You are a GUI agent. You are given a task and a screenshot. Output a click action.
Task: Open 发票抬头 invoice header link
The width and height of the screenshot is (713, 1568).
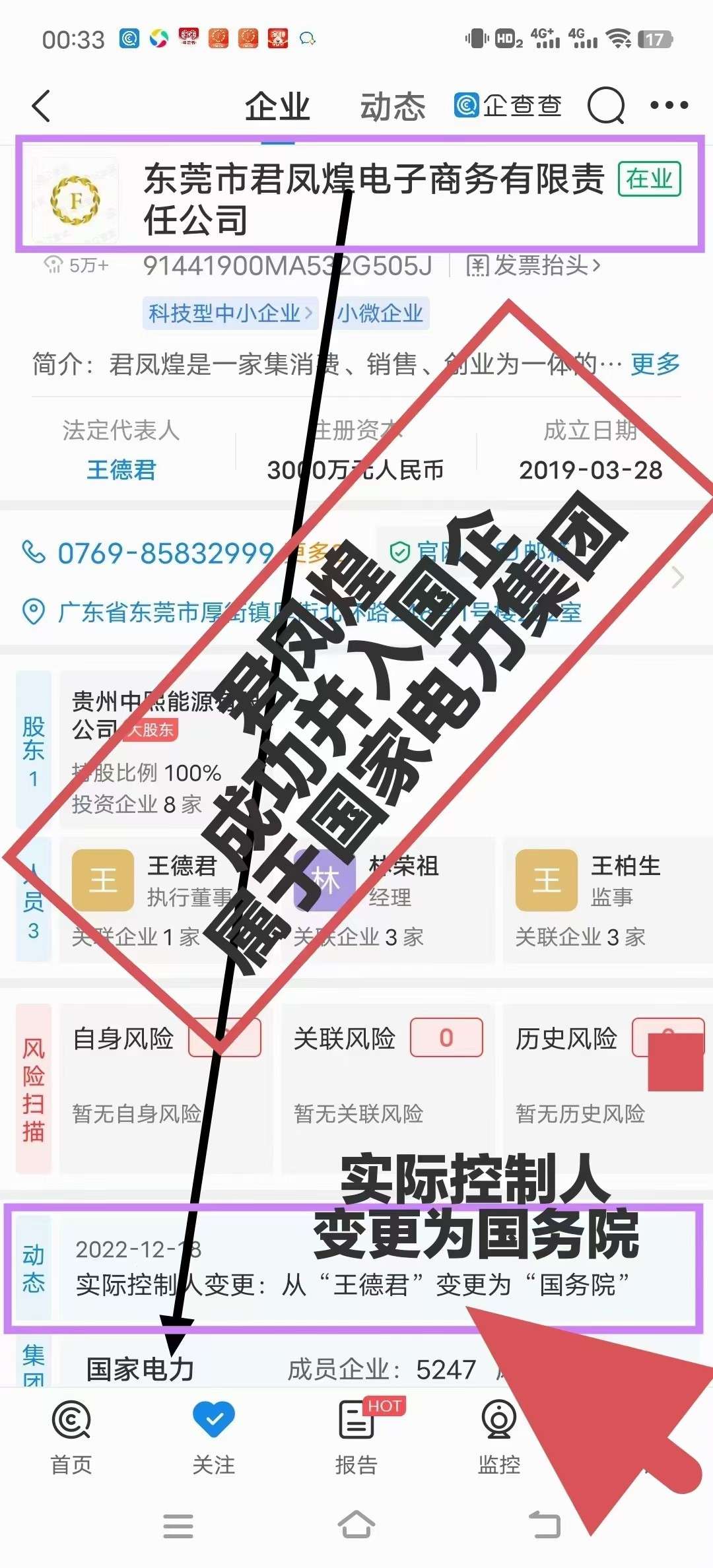click(534, 266)
